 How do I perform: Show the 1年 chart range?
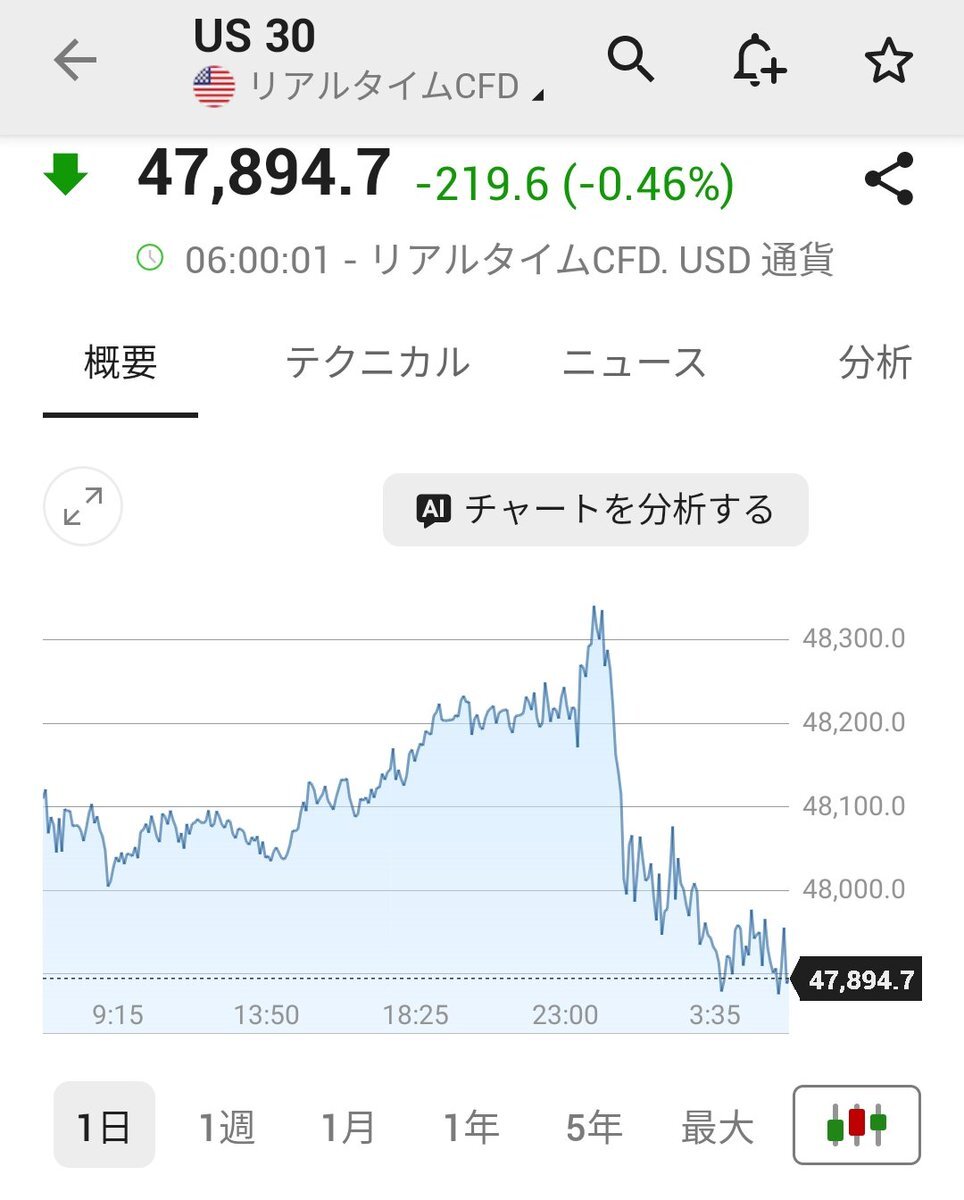pos(471,1127)
